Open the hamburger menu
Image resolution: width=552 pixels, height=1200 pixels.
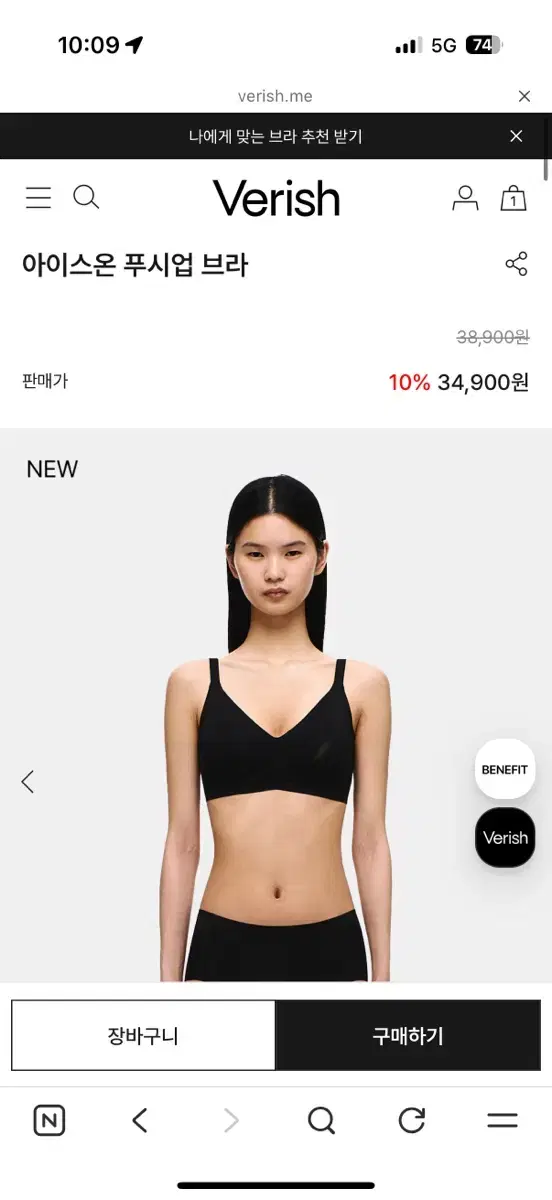coord(38,198)
